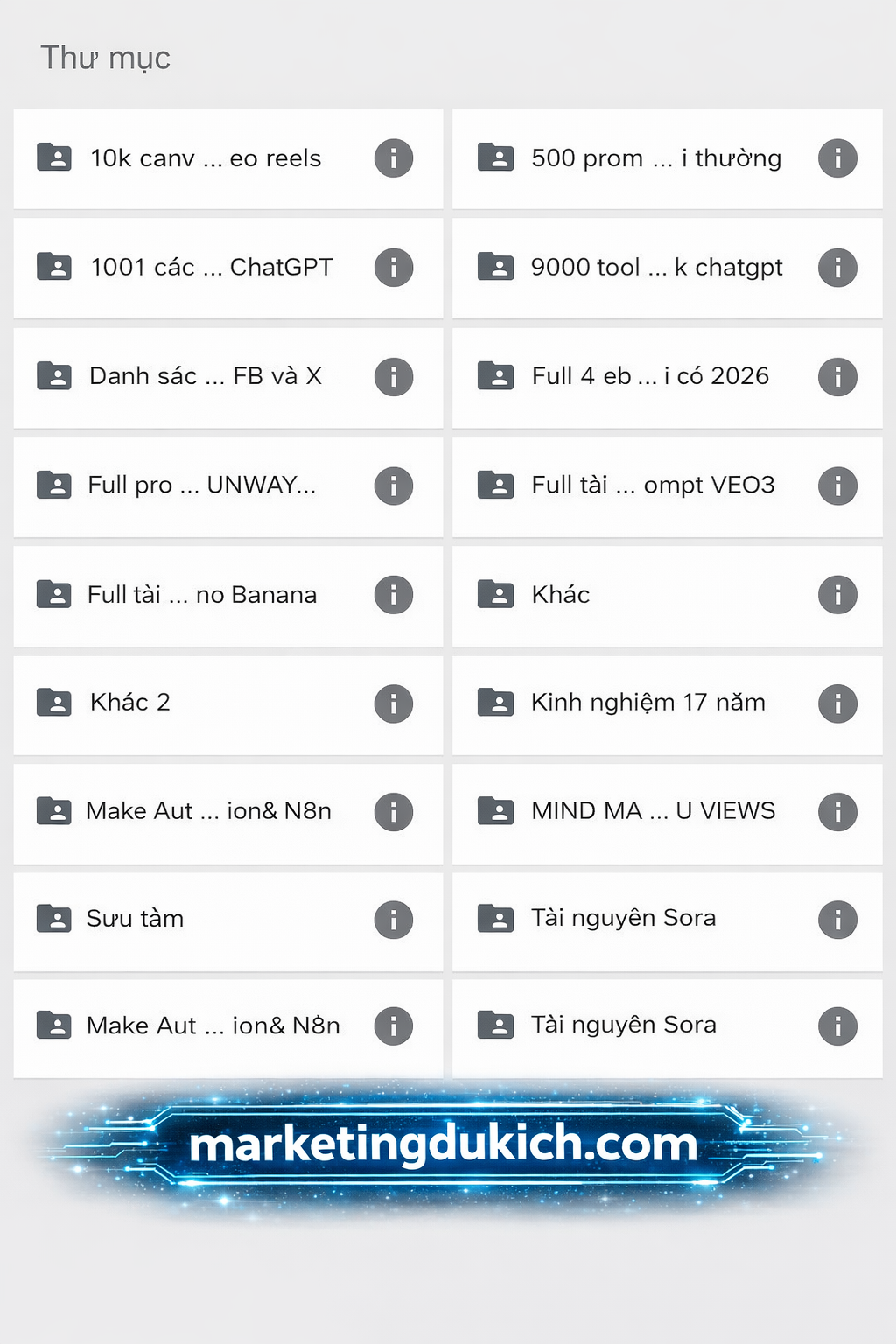Open the "Full tài ... ompt VEO3" folder
The height and width of the screenshot is (1344, 896).
(653, 485)
